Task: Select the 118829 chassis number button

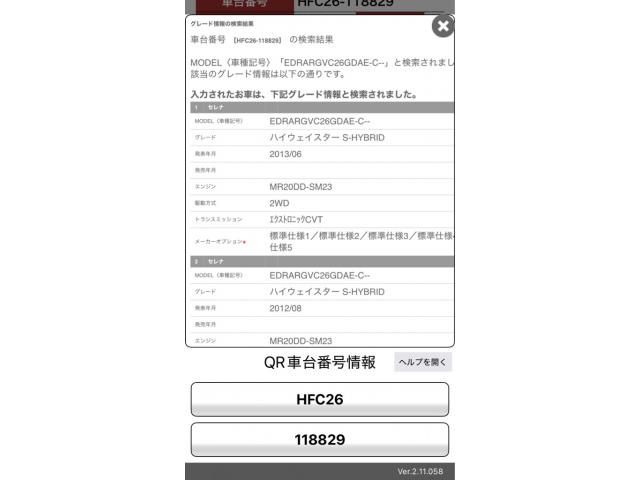Action: pos(320,440)
